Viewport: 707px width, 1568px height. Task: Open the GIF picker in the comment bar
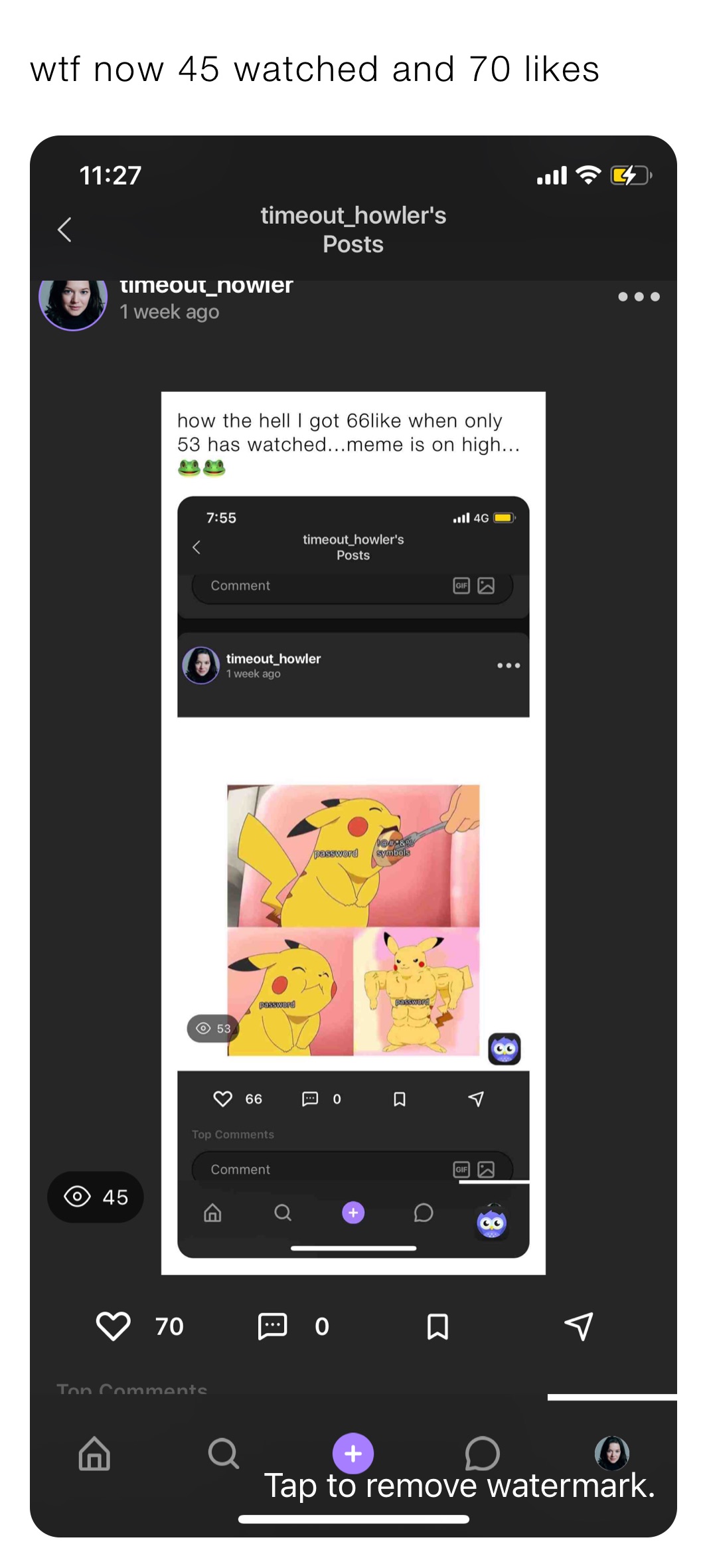(x=459, y=1170)
